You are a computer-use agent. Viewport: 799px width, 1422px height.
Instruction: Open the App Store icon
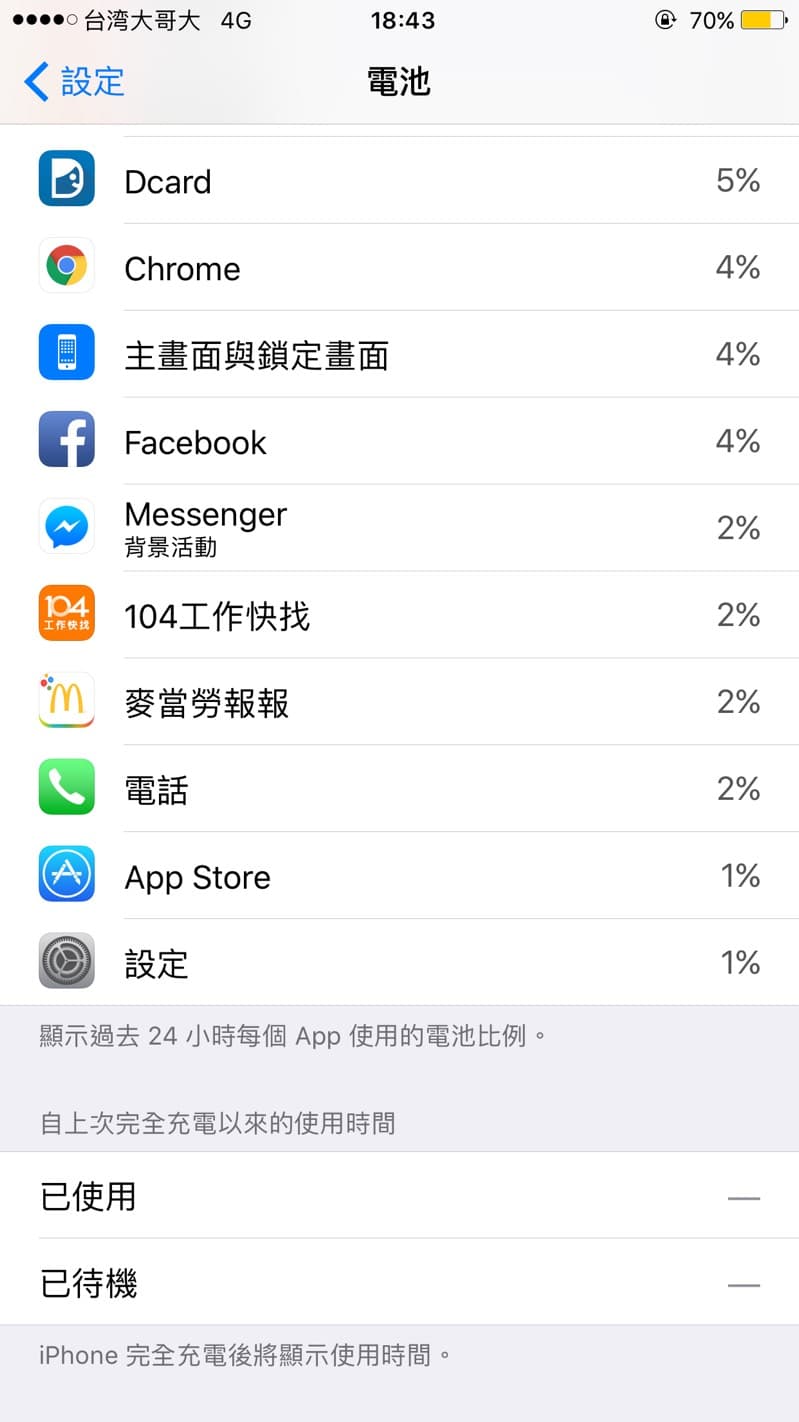click(66, 875)
